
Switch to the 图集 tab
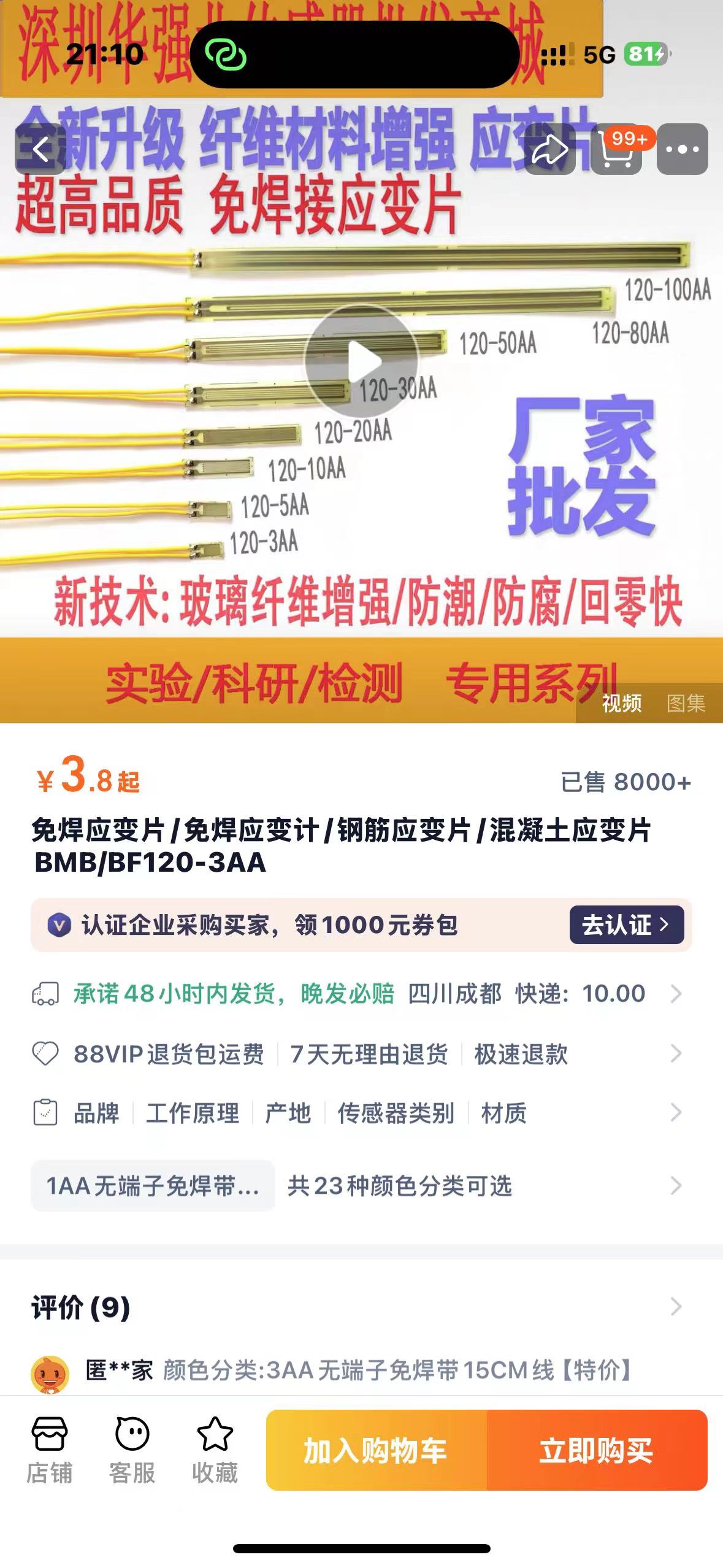(686, 703)
